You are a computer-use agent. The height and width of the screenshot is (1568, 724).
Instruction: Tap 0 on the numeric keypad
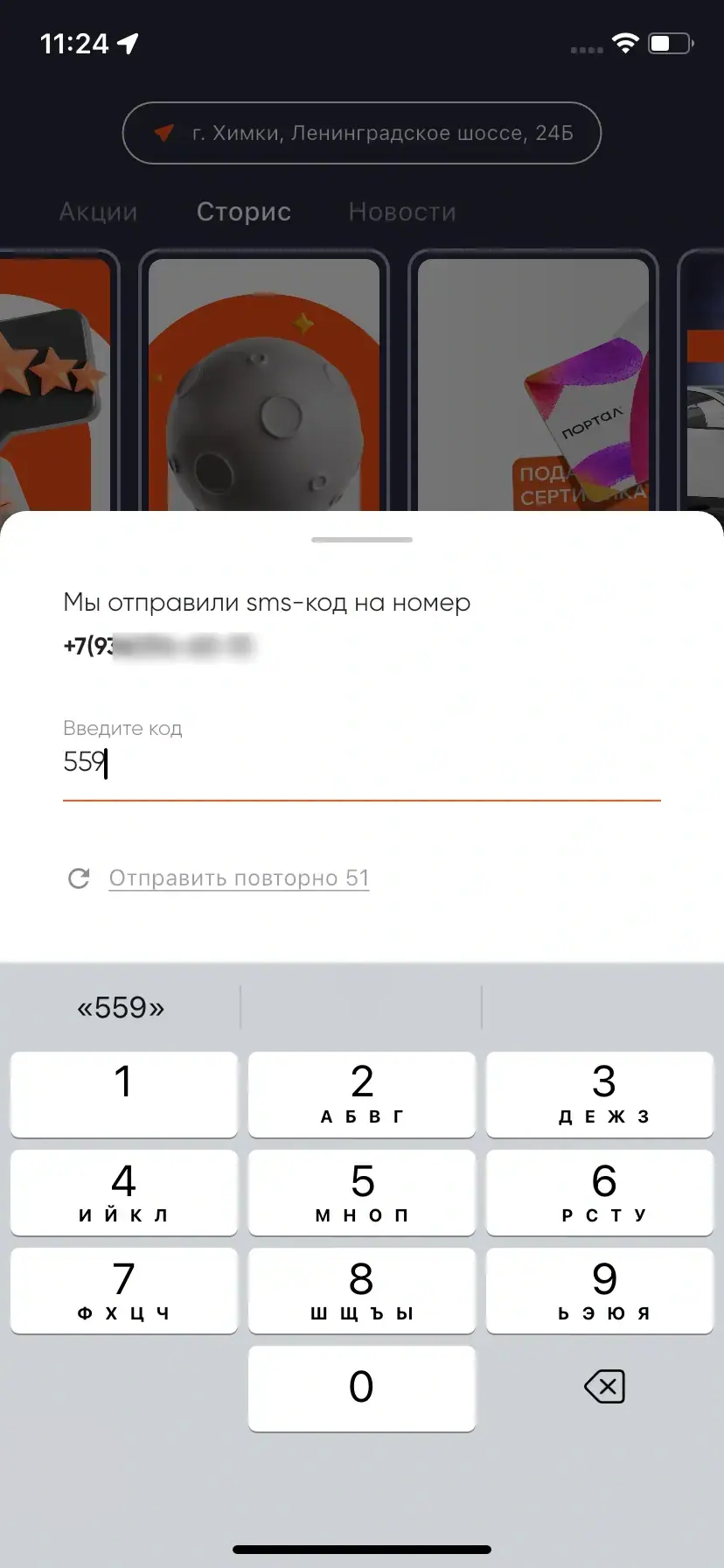361,1388
